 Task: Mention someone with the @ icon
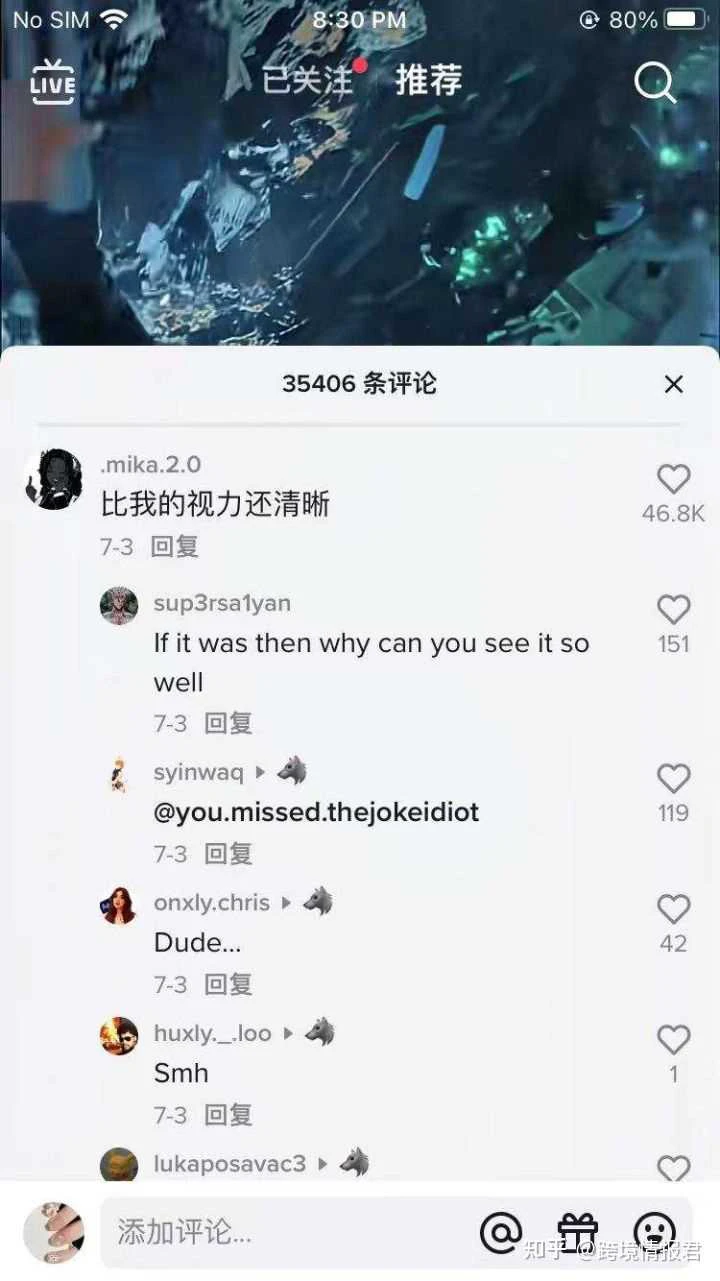(x=501, y=1232)
